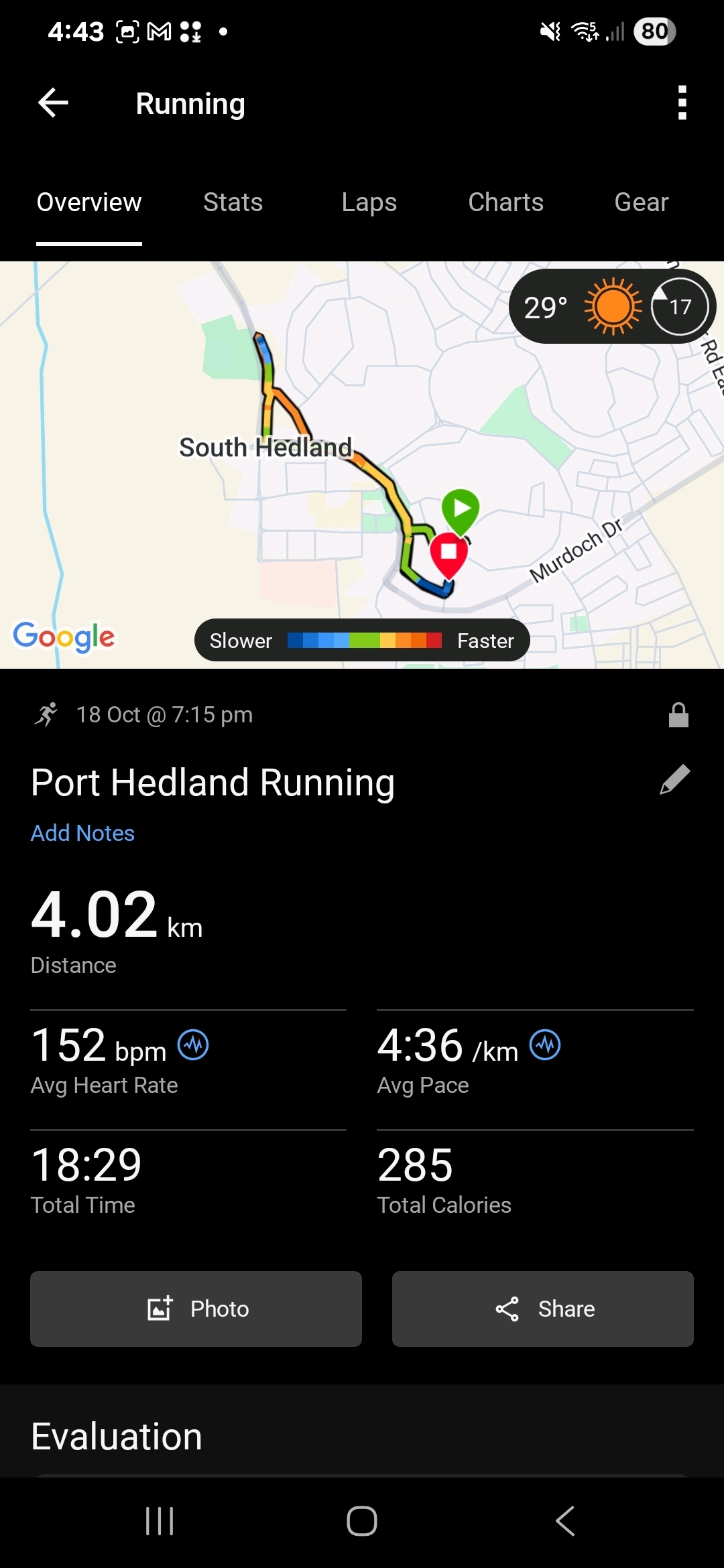Switch to the Laps tab
Image resolution: width=724 pixels, height=1568 pixels.
[x=369, y=202]
